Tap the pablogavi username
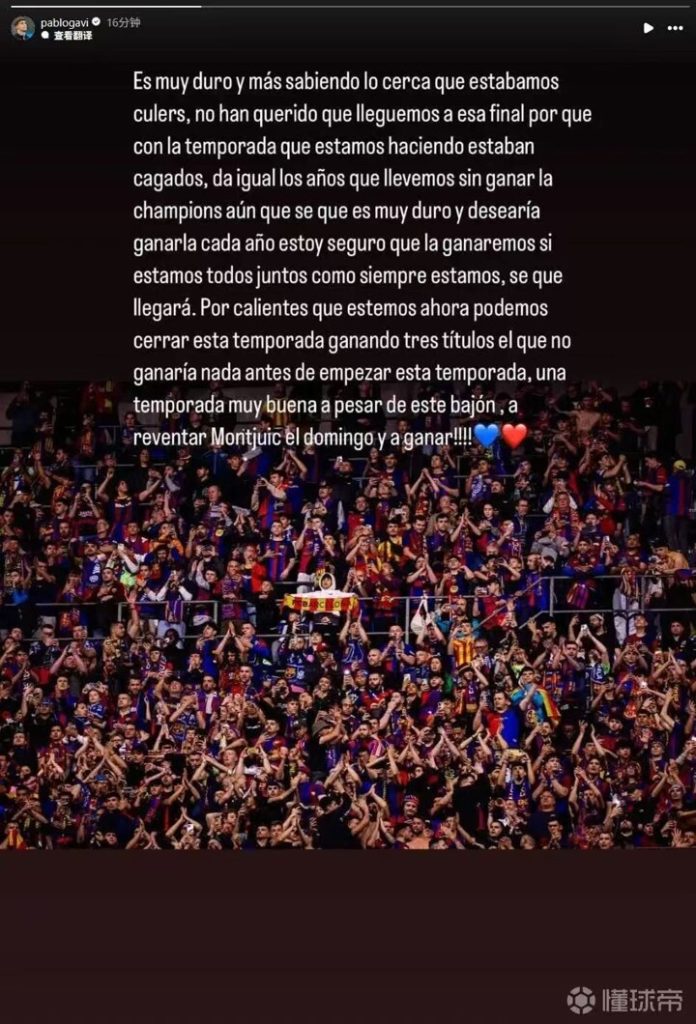 coord(64,21)
